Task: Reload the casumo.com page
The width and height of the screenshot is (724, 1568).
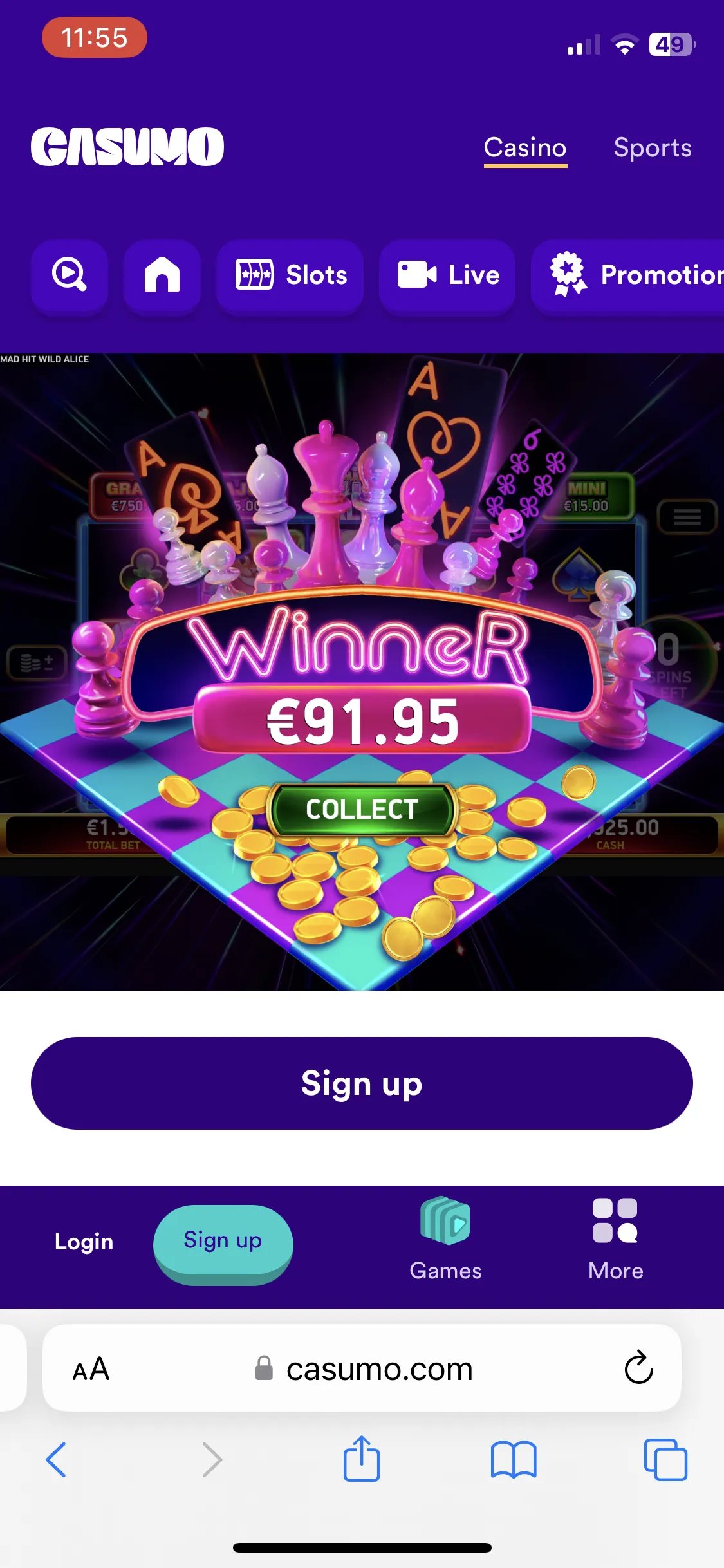Action: pyautogui.click(x=638, y=1368)
